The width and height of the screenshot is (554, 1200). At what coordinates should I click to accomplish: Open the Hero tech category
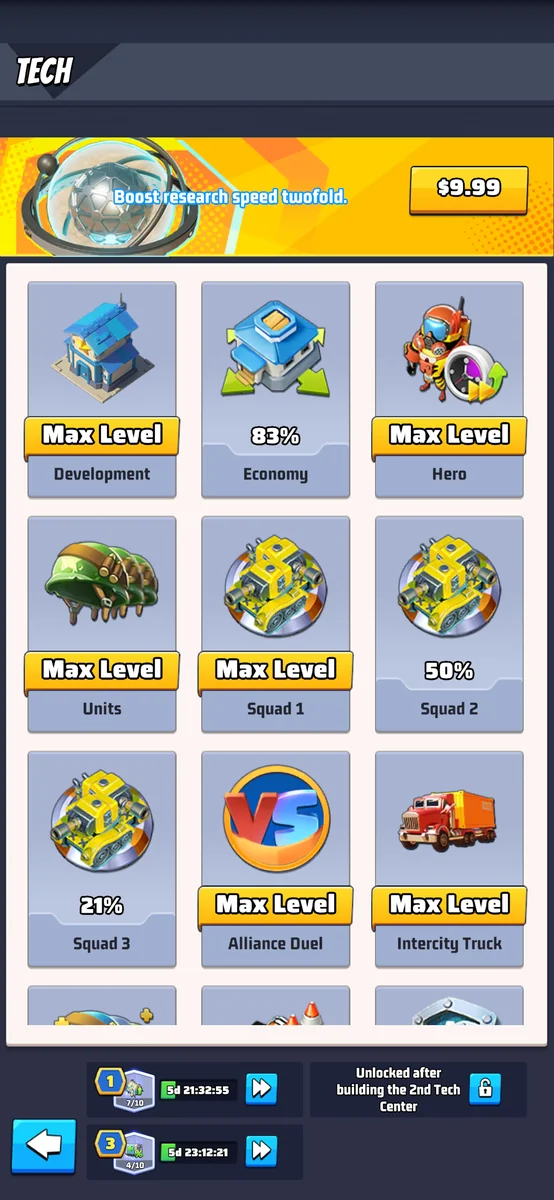pos(449,389)
